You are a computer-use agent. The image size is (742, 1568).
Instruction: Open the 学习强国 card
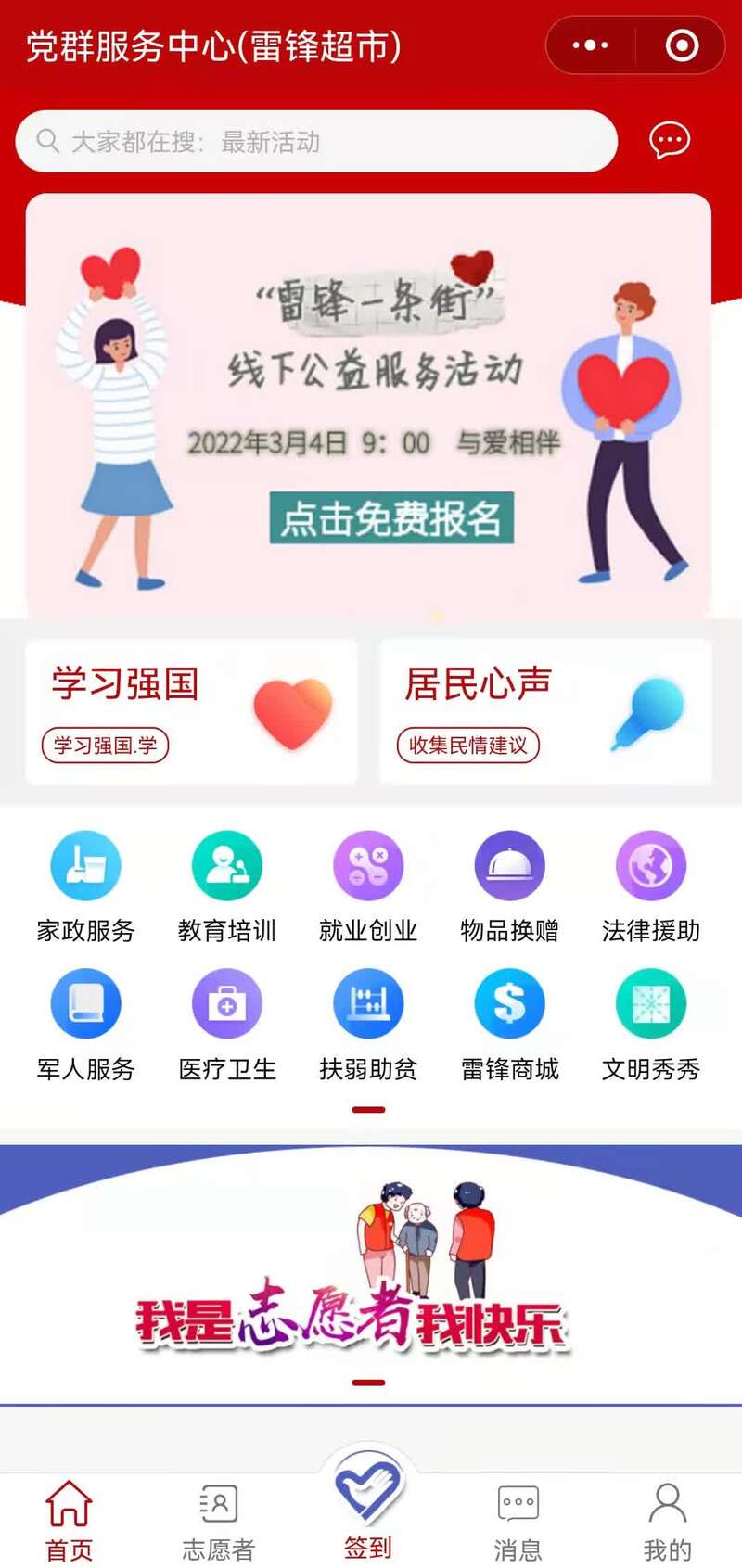(x=191, y=711)
